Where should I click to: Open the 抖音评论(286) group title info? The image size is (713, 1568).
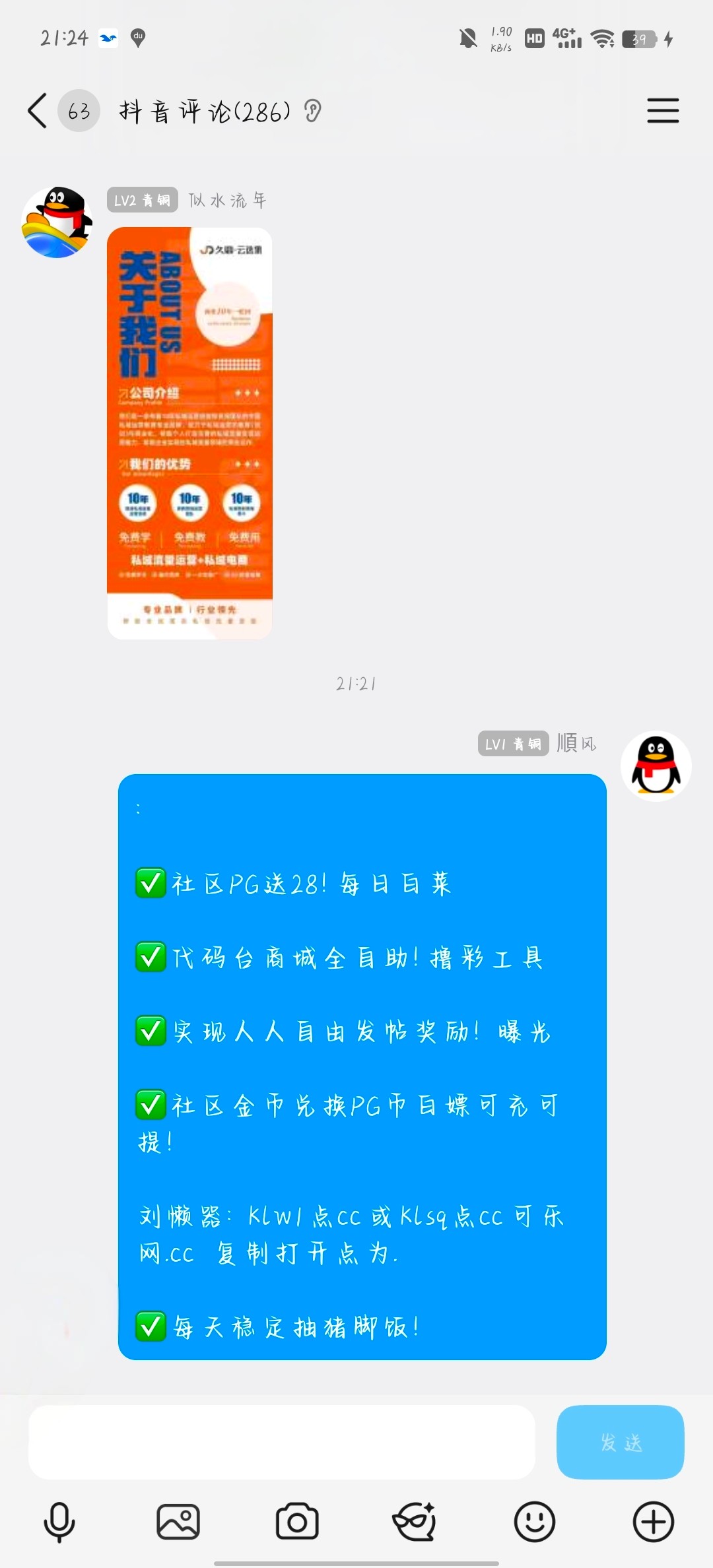coord(205,111)
